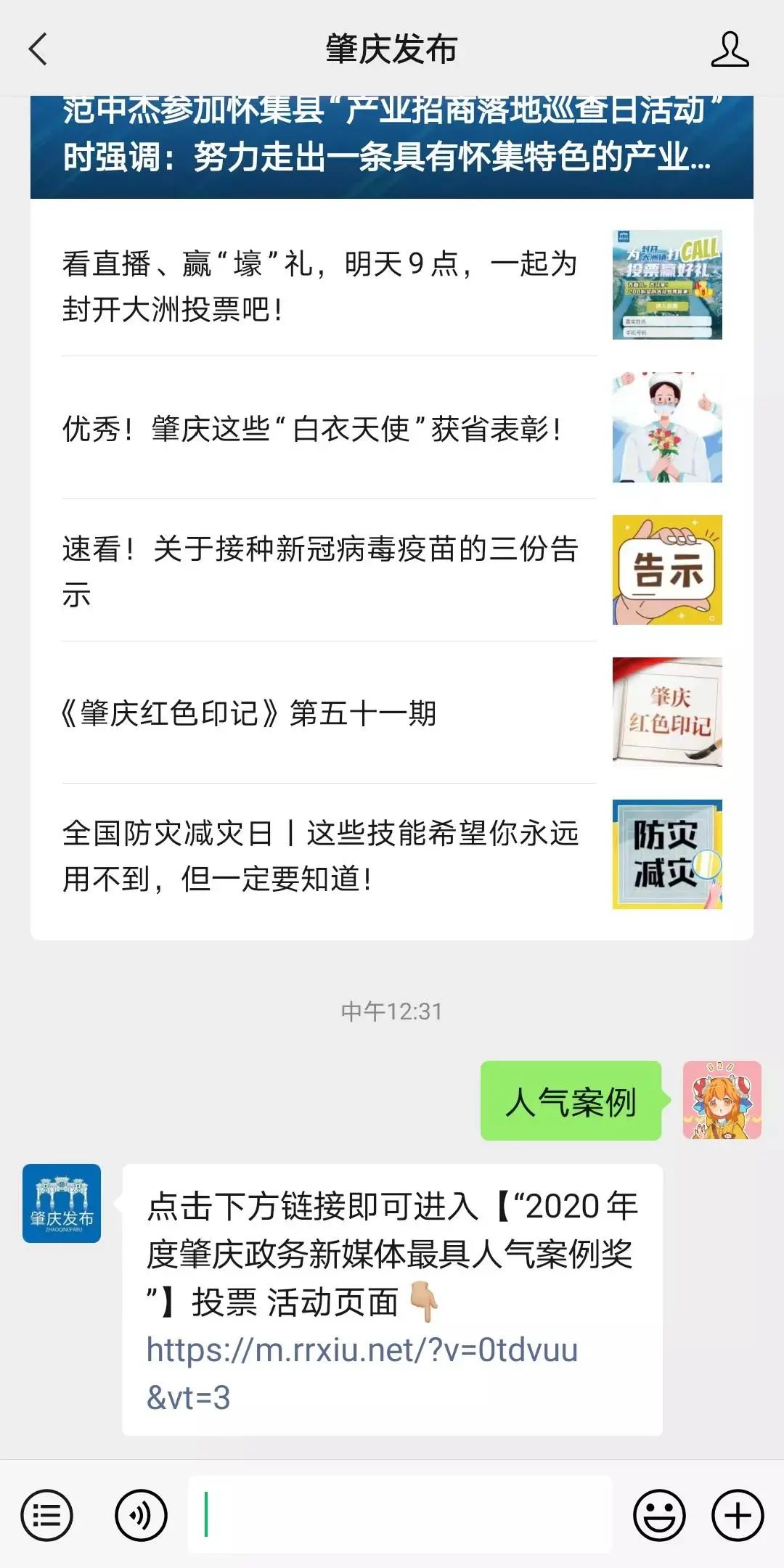
Task: Tap the sent message 人气案例
Action: pyautogui.click(x=571, y=1101)
